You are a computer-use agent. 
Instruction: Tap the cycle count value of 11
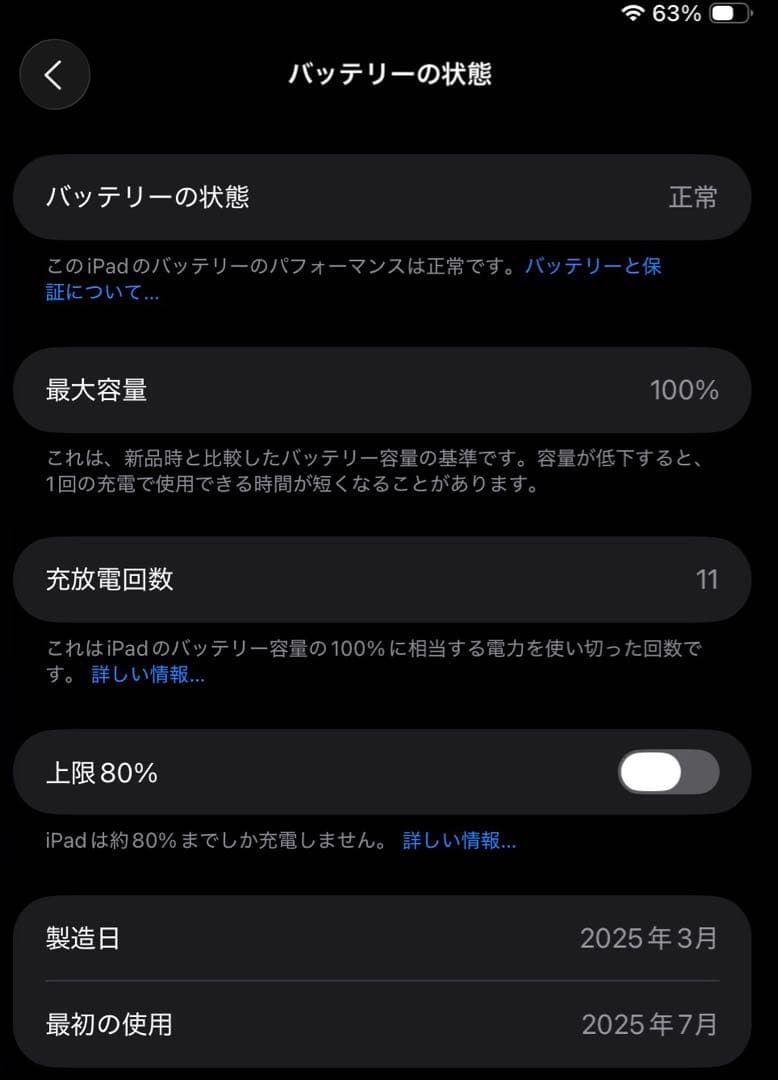(707, 579)
